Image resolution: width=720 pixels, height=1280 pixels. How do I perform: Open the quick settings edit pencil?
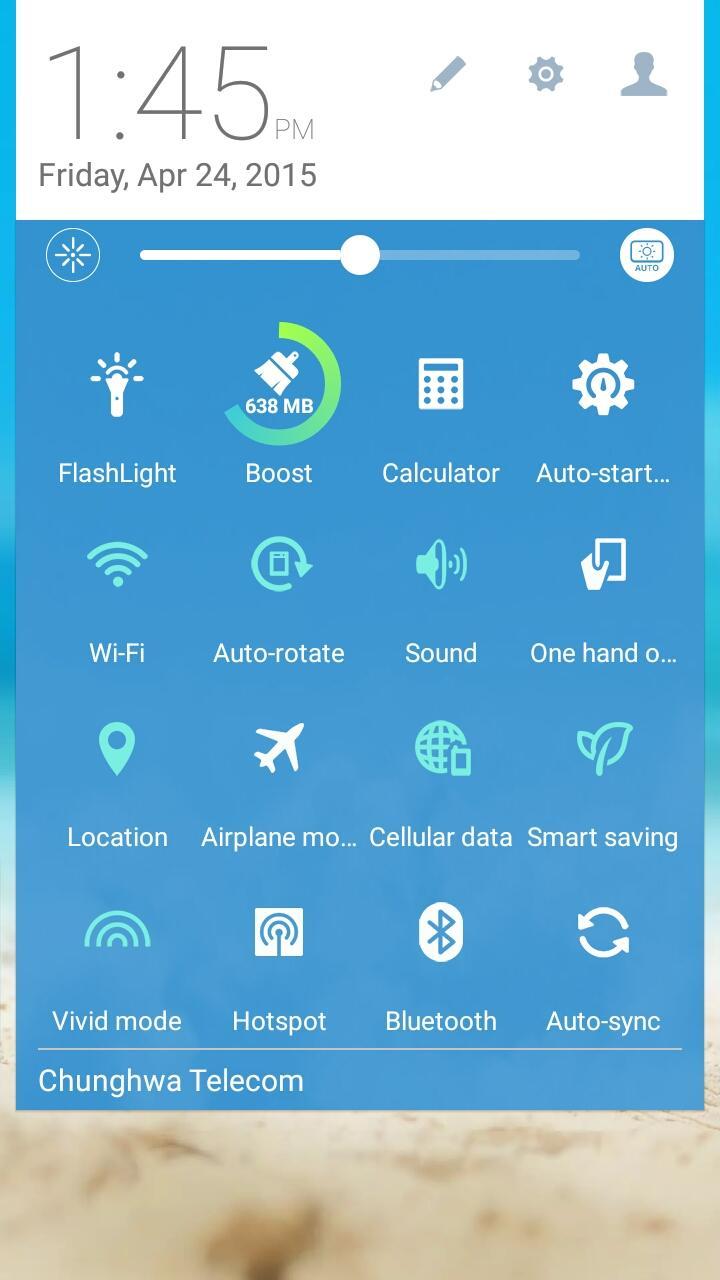pyautogui.click(x=448, y=75)
